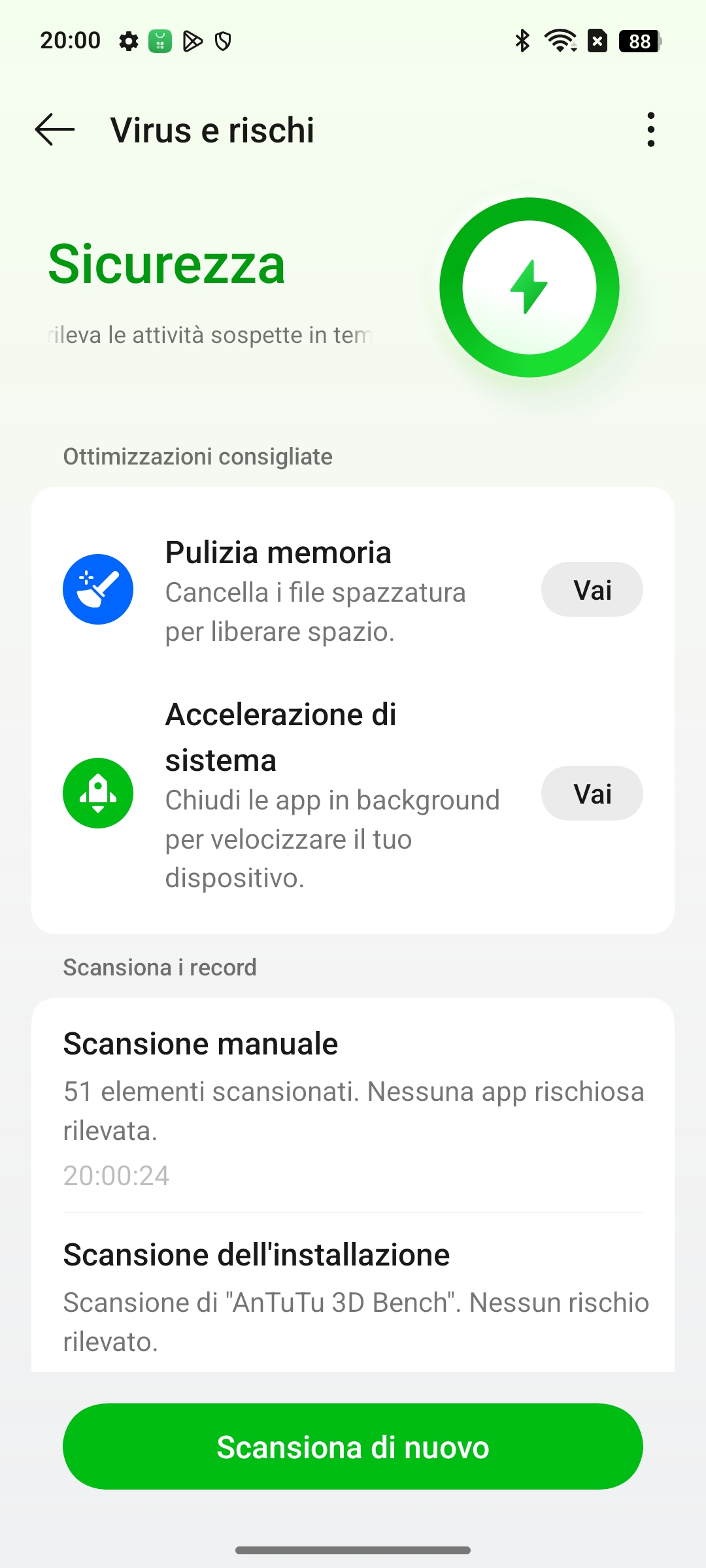Open the Scansione manuale record
Viewport: 706px width, 1568px height.
point(353,1105)
